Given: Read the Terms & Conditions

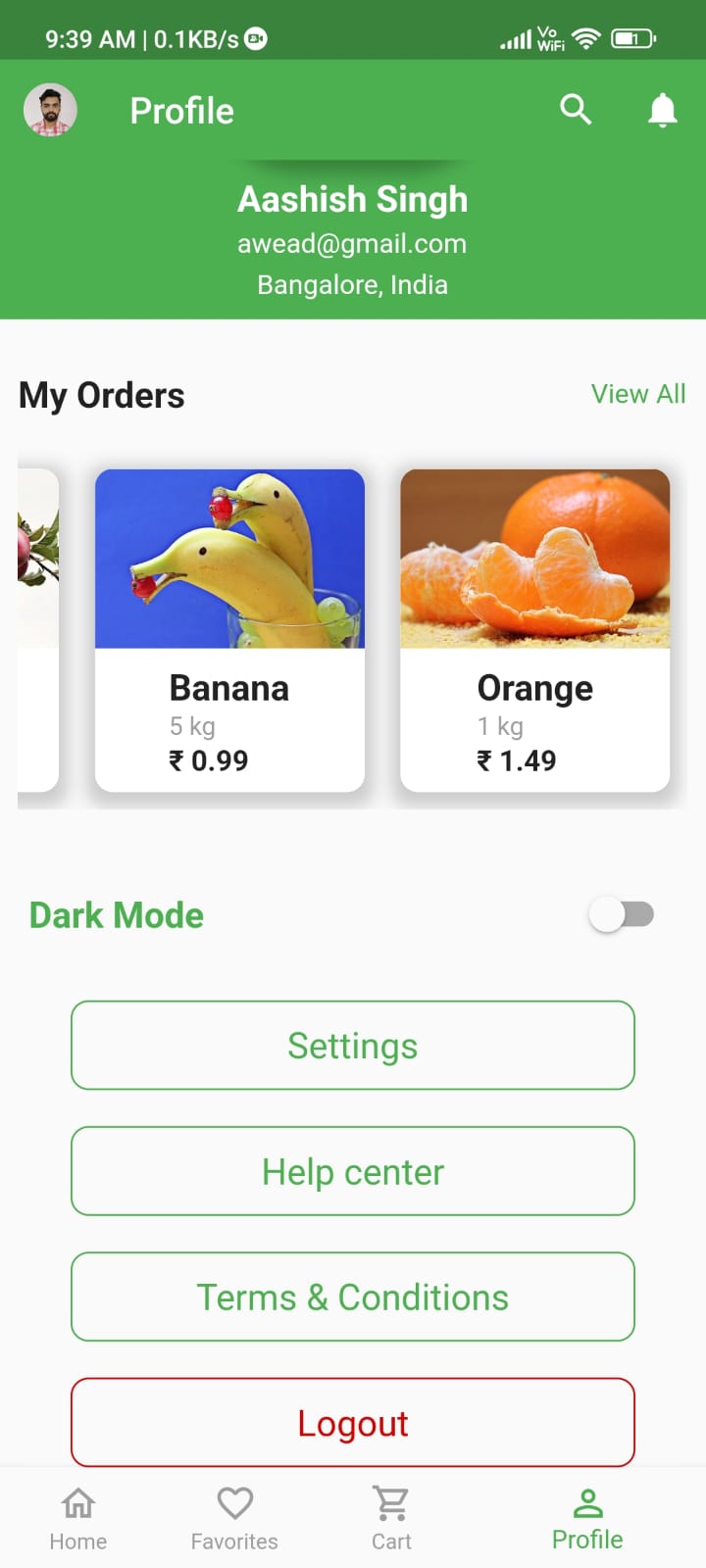Looking at the screenshot, I should [x=353, y=1297].
